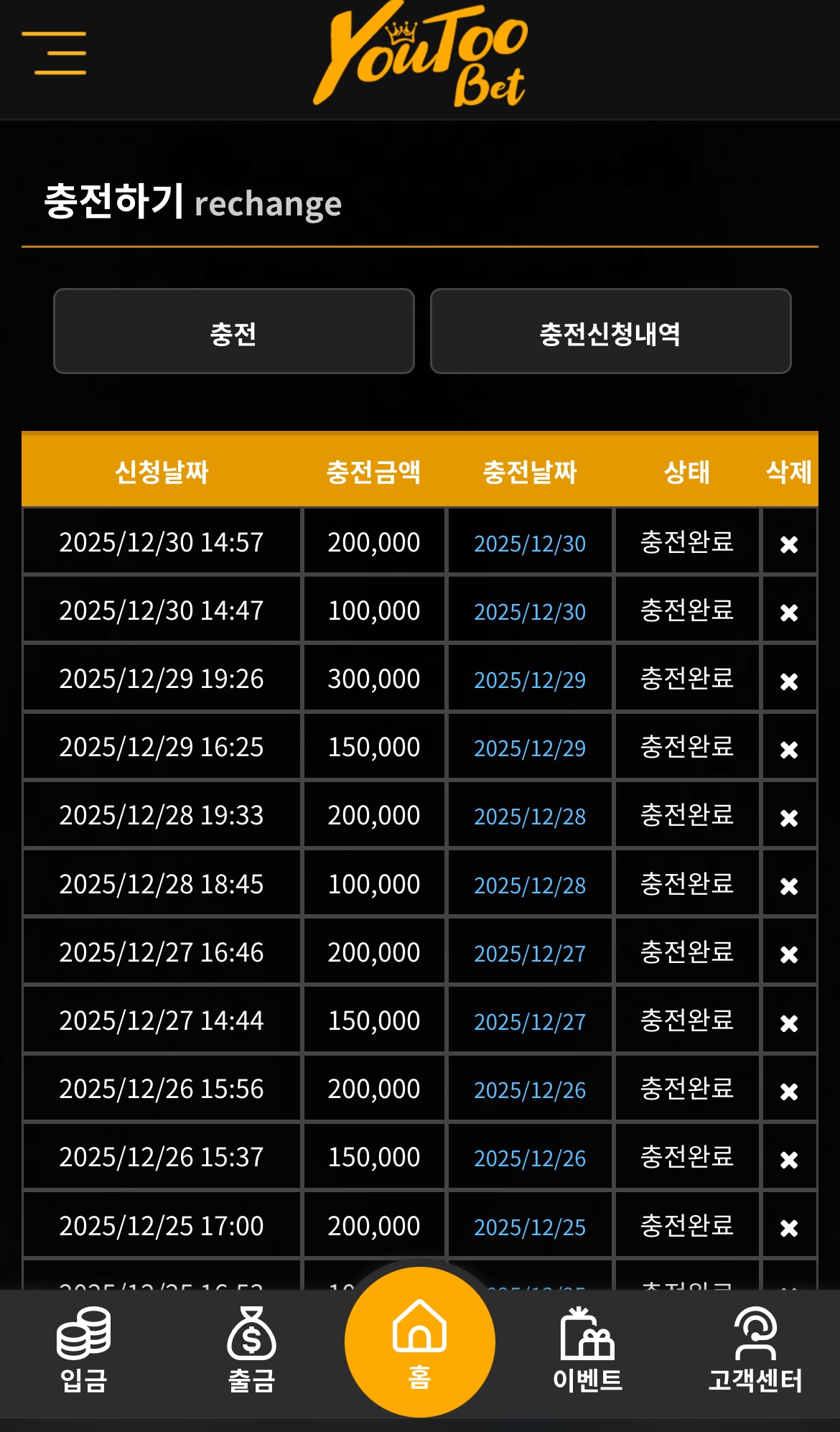Delete the 2025/12/26 15:37 record

coord(789,1160)
